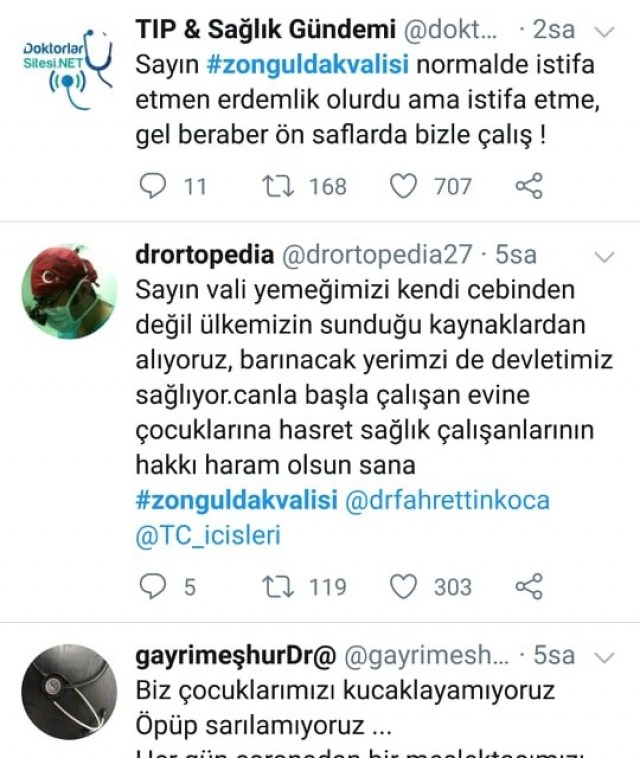This screenshot has height=758, width=640.
Task: Visit the @TC_icisleri mentioned account
Action: coord(207,534)
